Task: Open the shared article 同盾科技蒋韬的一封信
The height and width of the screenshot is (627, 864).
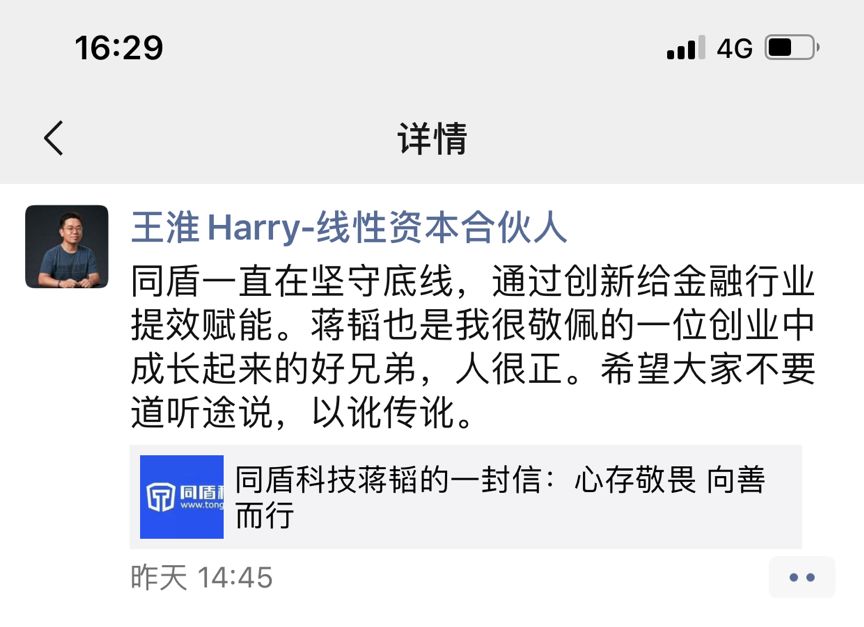Action: (465, 497)
